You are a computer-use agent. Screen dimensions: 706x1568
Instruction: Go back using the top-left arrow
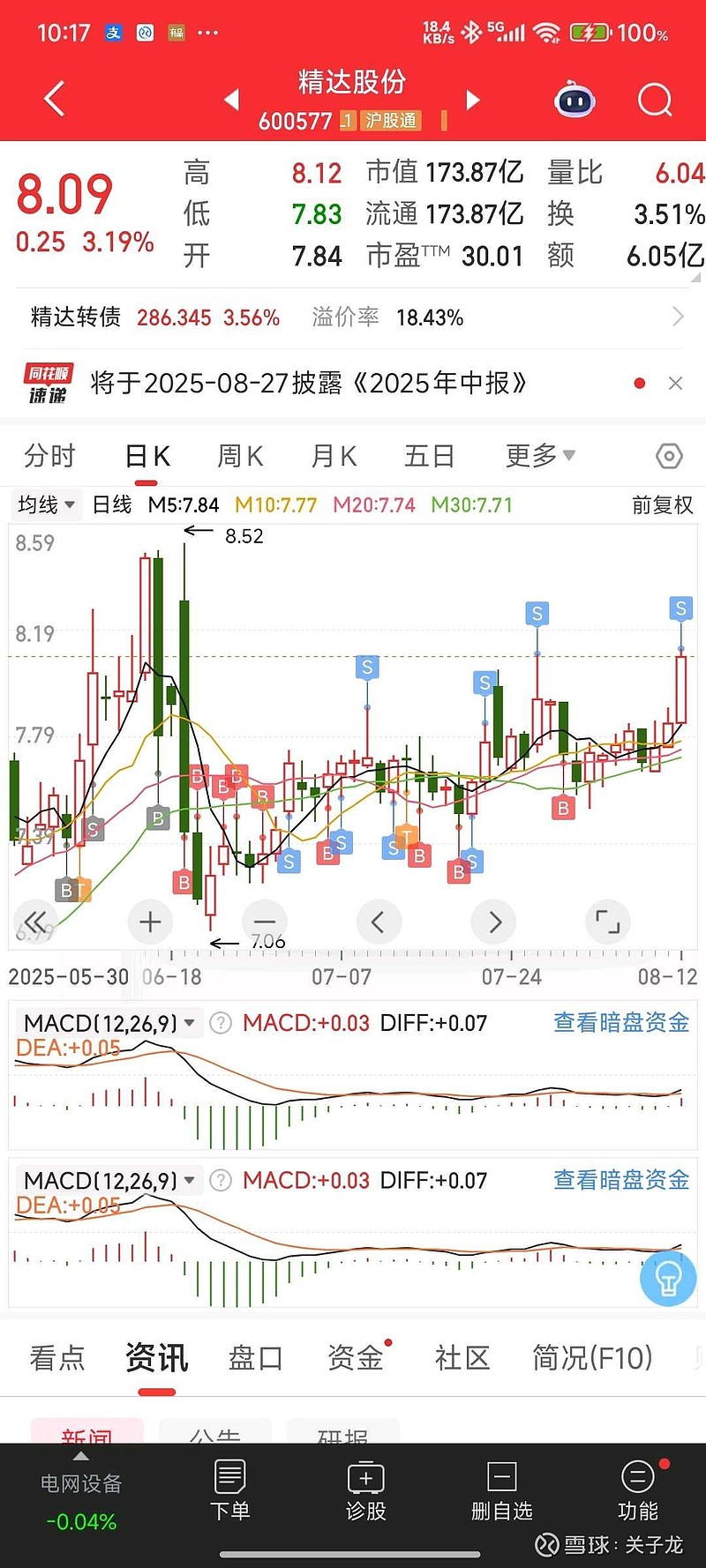(55, 99)
